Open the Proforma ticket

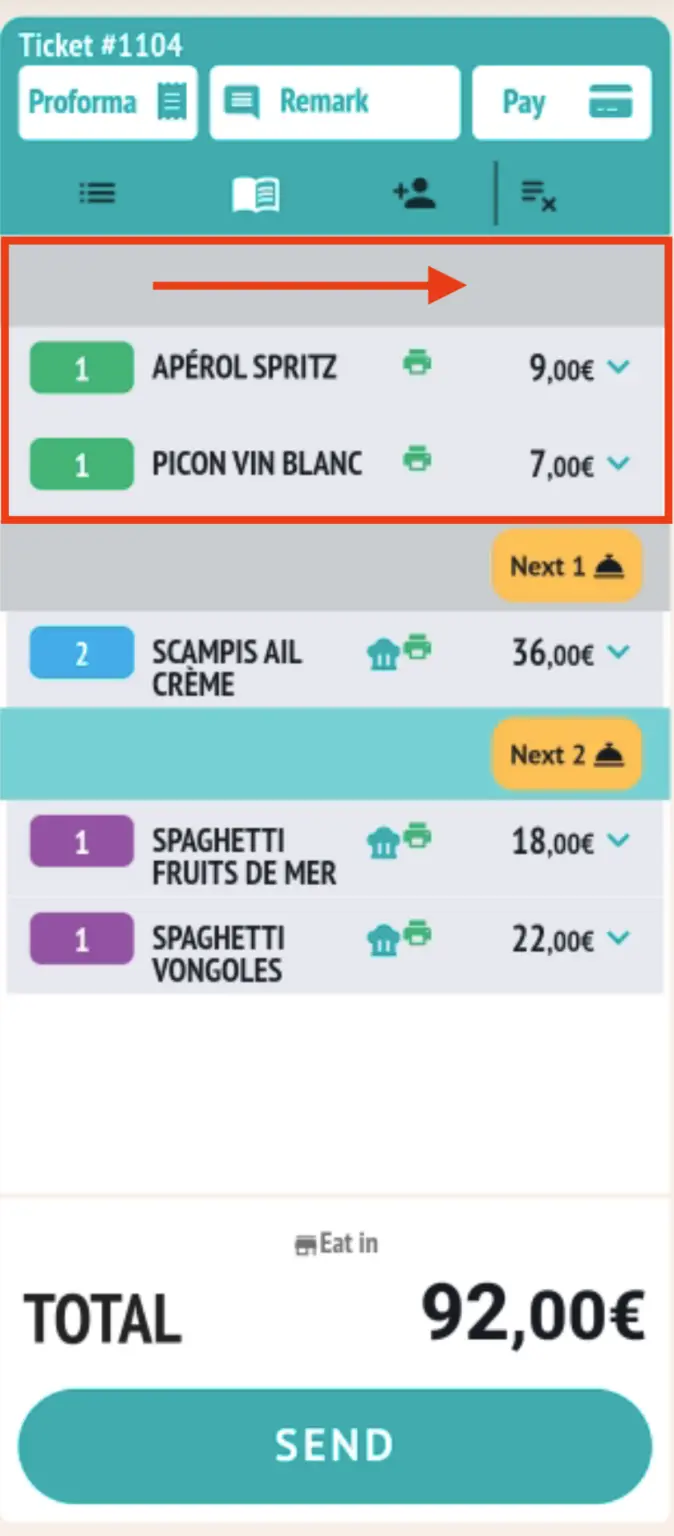[107, 102]
